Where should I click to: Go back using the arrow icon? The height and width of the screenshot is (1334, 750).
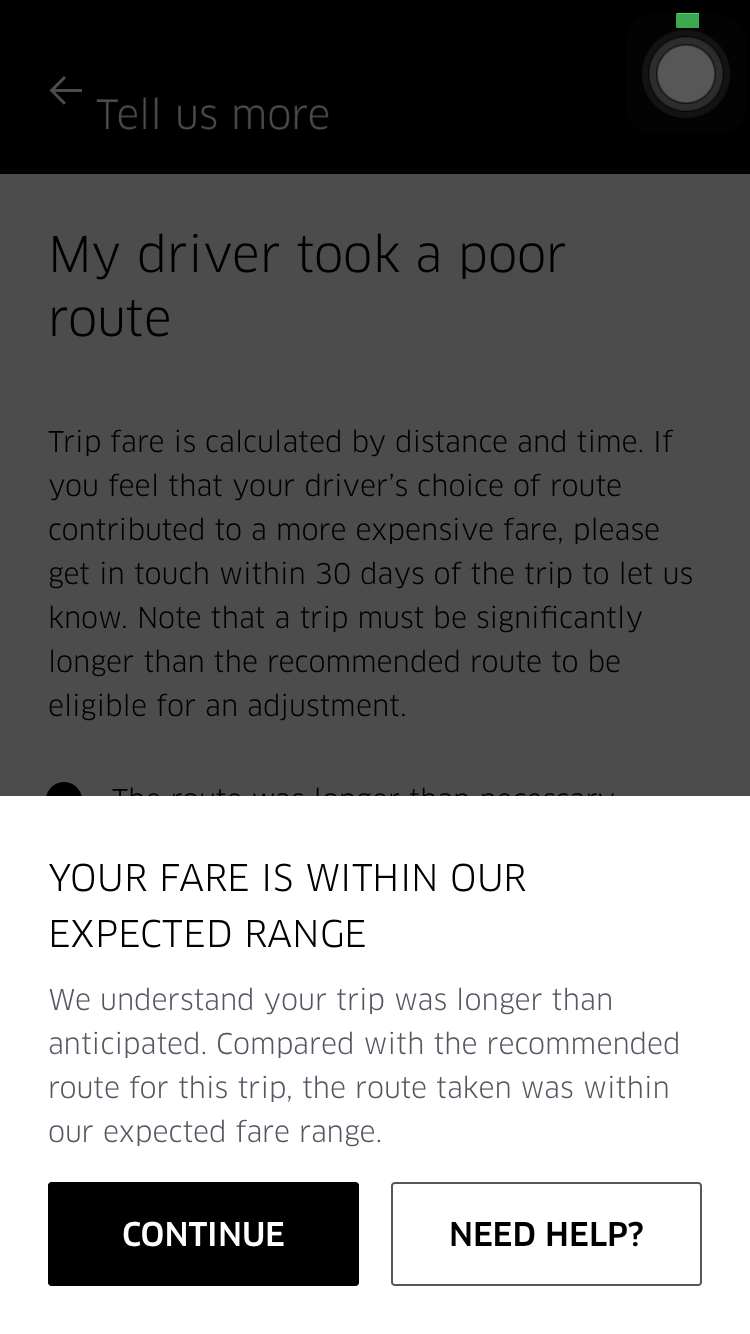[66, 91]
